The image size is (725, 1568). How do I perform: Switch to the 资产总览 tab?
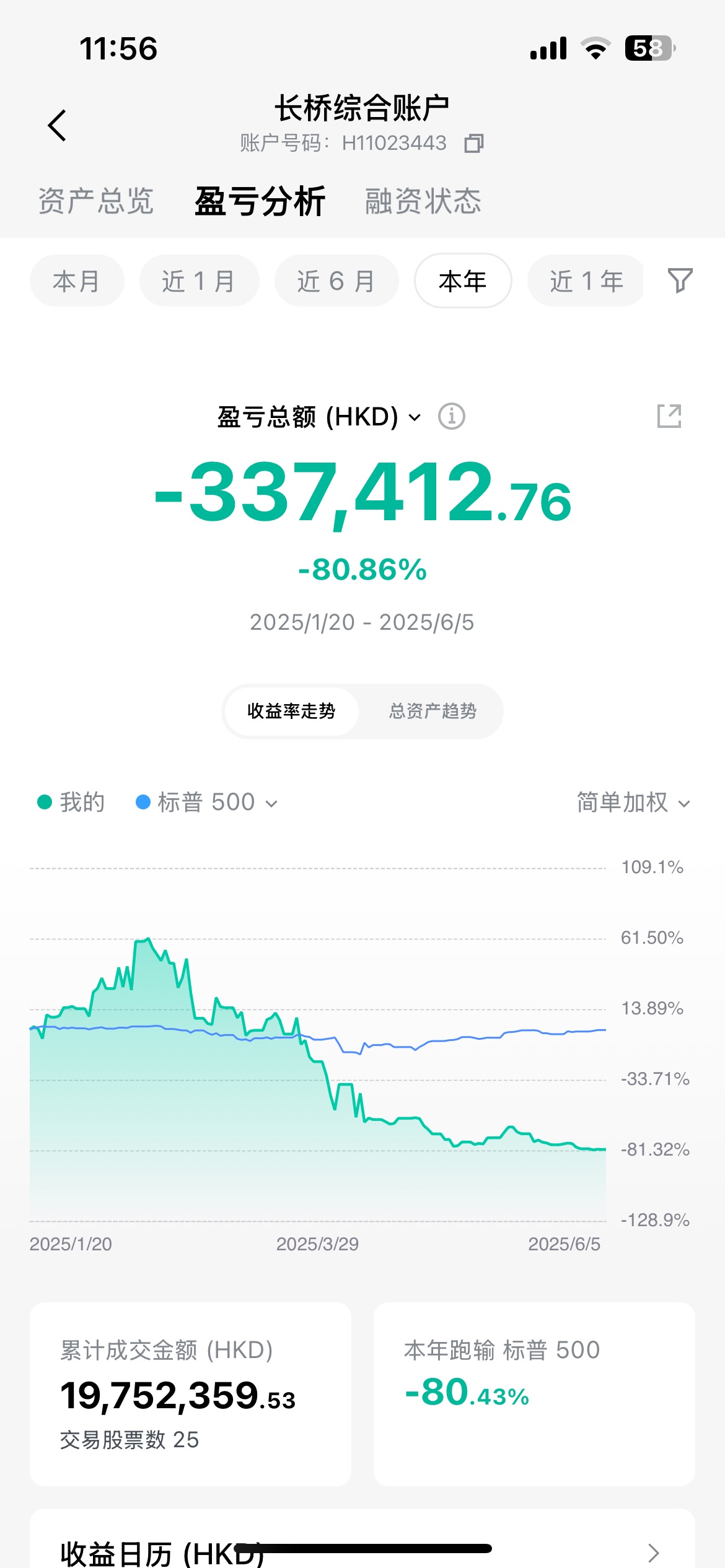pyautogui.click(x=96, y=201)
